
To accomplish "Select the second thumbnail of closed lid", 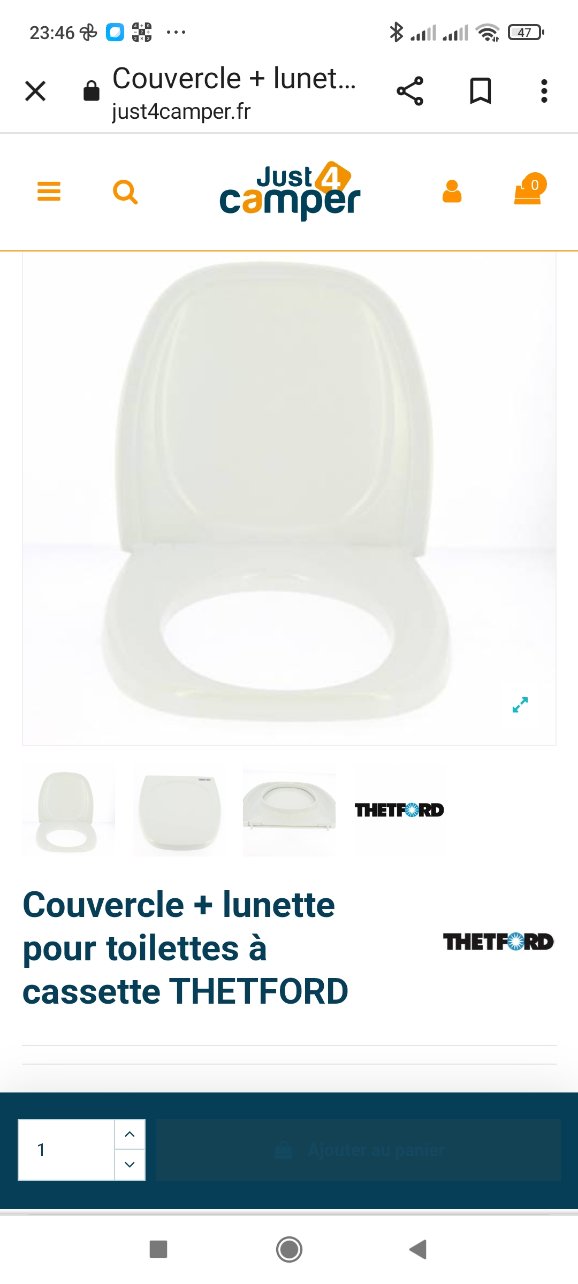I will click(178, 811).
